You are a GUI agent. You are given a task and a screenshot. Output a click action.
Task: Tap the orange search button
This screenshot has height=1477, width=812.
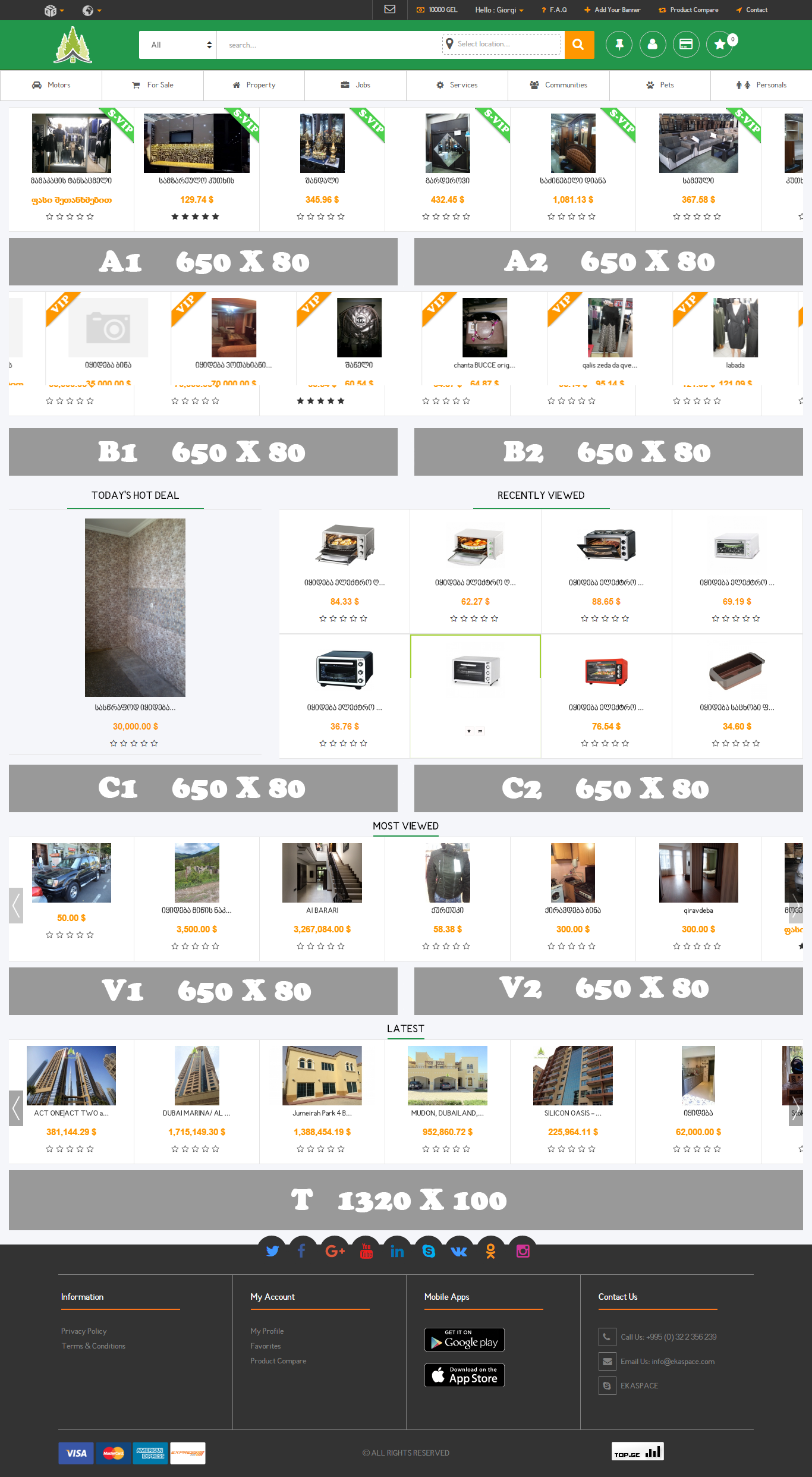[578, 45]
